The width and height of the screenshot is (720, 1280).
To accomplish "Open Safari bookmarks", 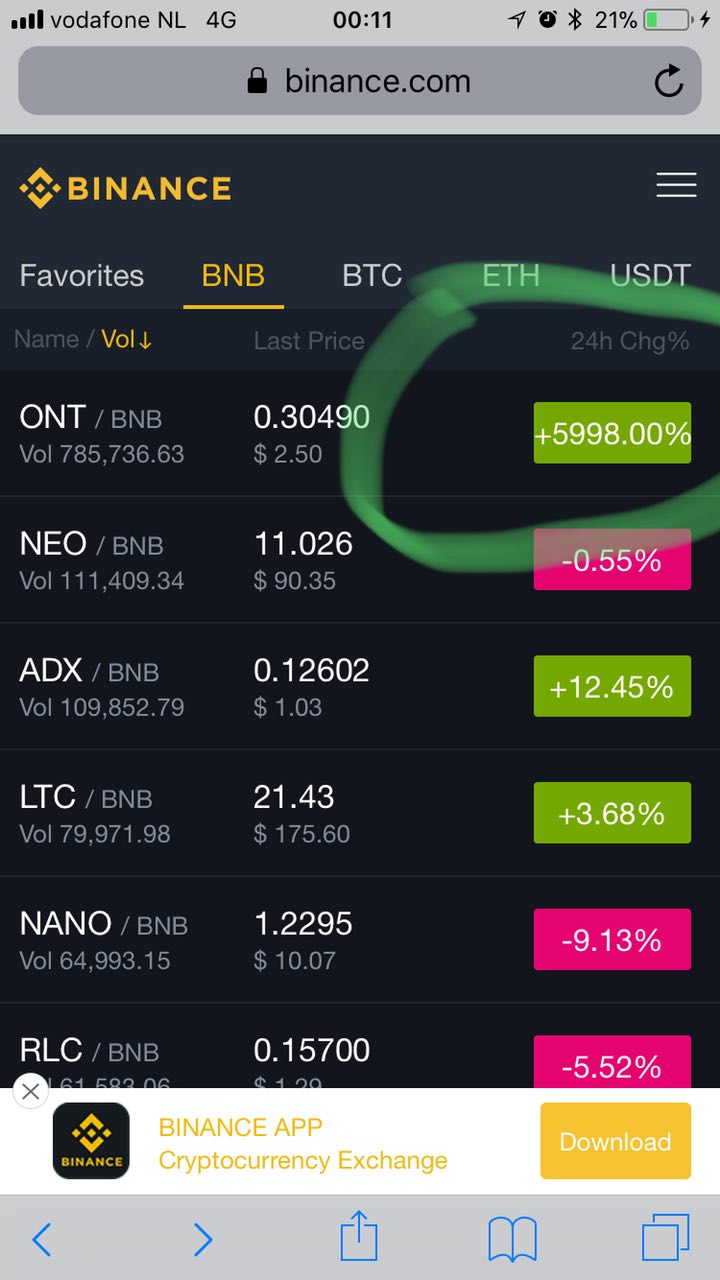I will coord(512,1240).
